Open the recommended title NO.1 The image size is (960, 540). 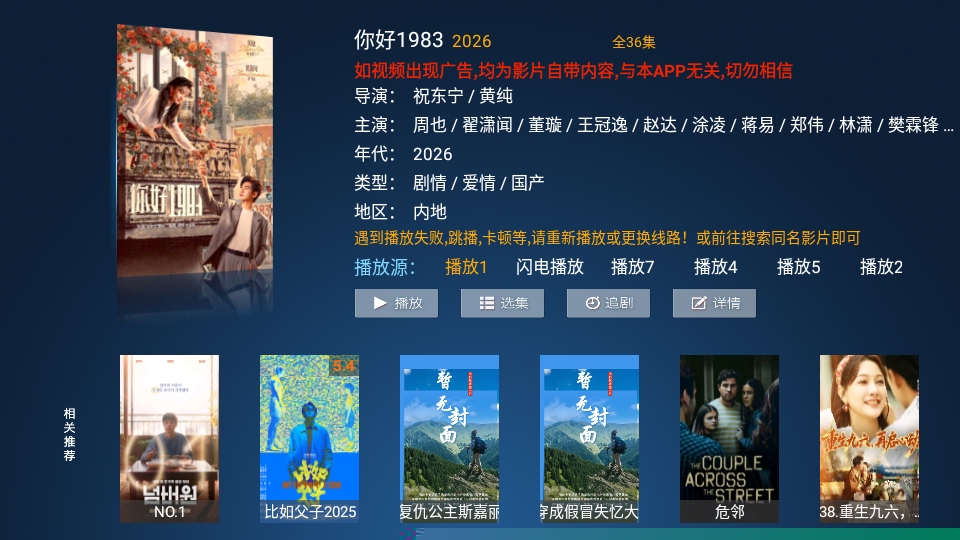(x=169, y=438)
